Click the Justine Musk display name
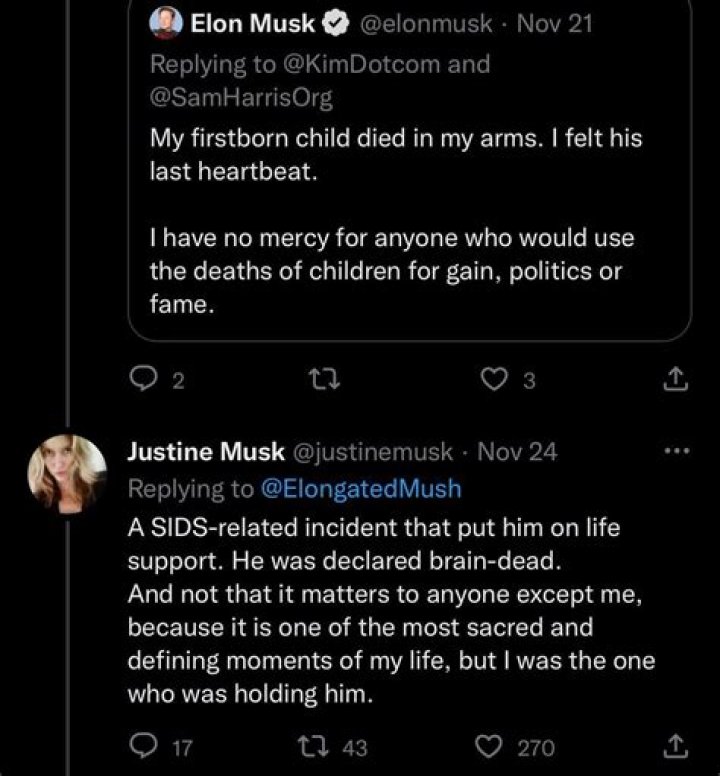This screenshot has height=776, width=720. [x=203, y=450]
